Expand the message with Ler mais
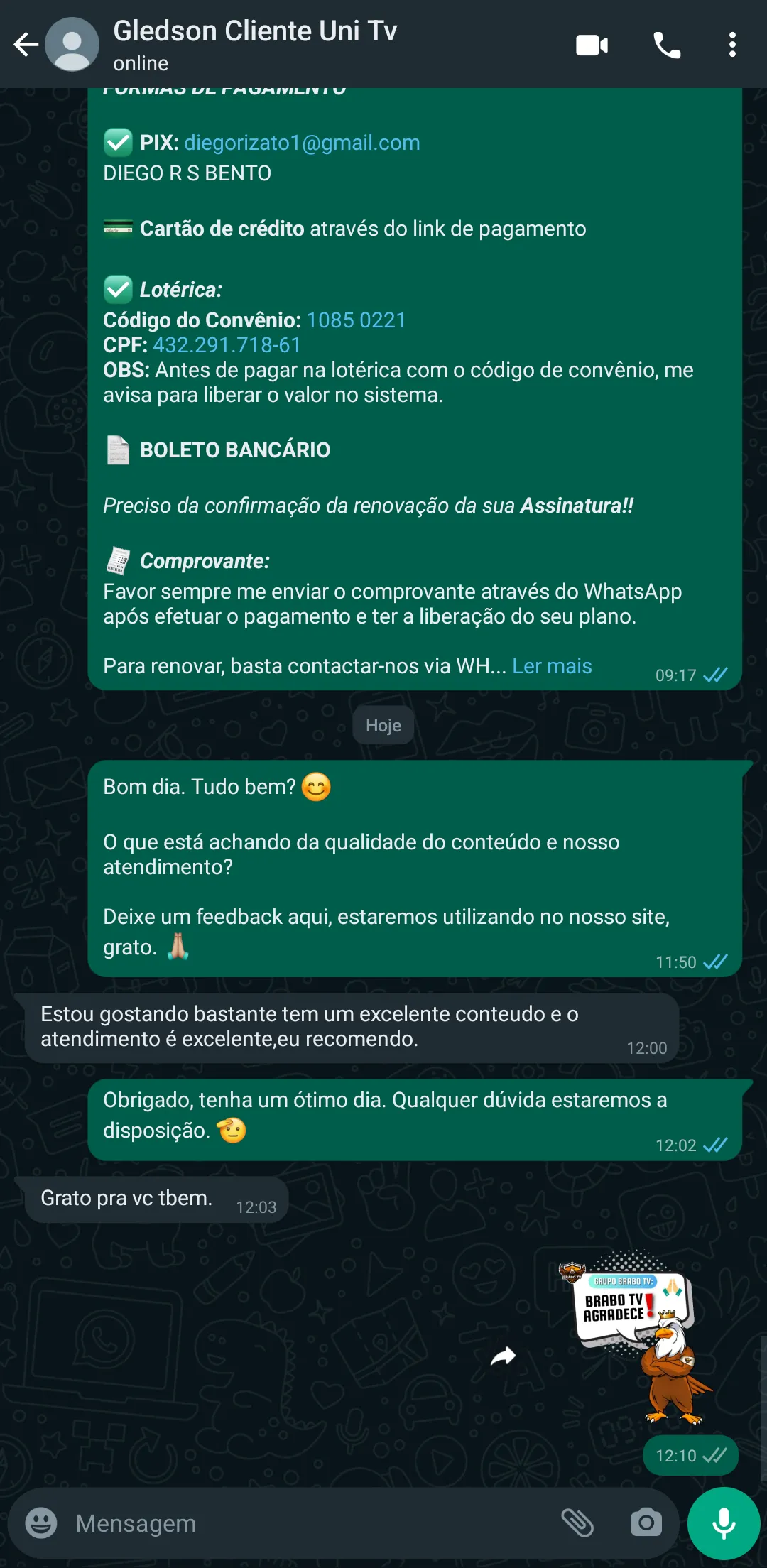The image size is (767, 1568). [x=552, y=666]
